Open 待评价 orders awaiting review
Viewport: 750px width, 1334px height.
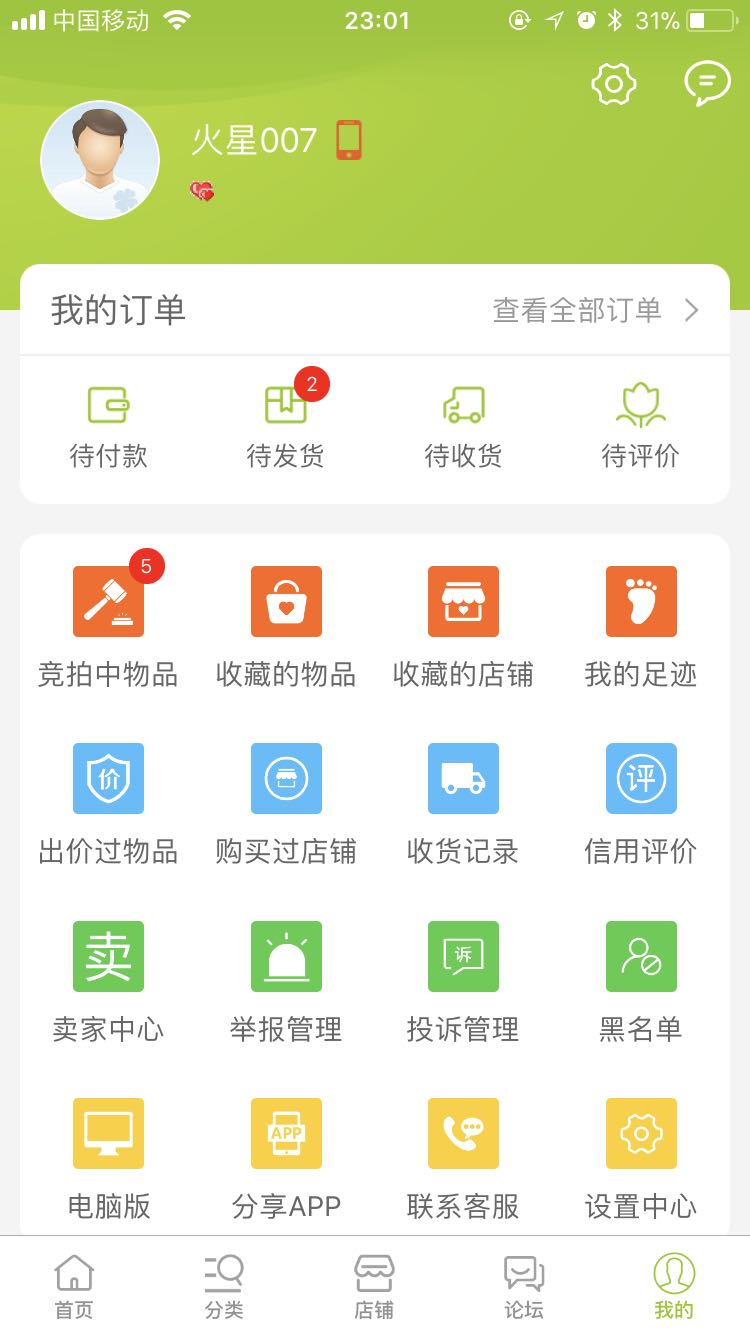[641, 428]
